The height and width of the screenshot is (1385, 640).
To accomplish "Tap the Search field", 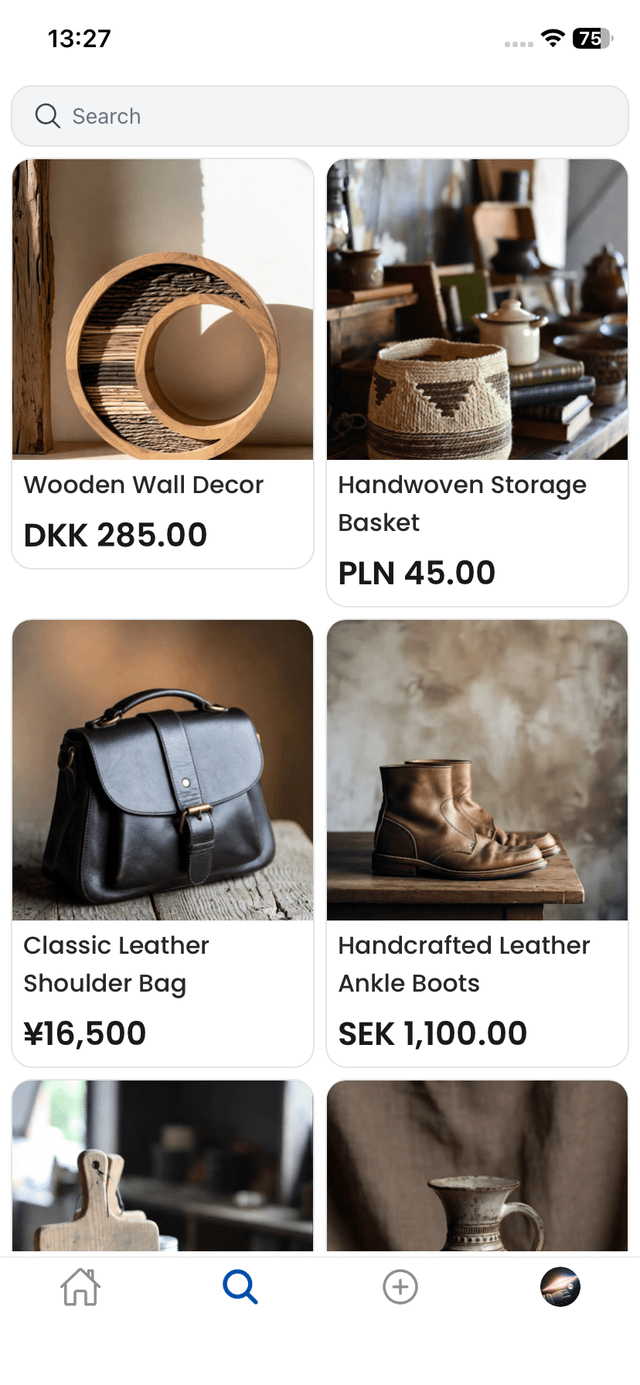I will (320, 116).
